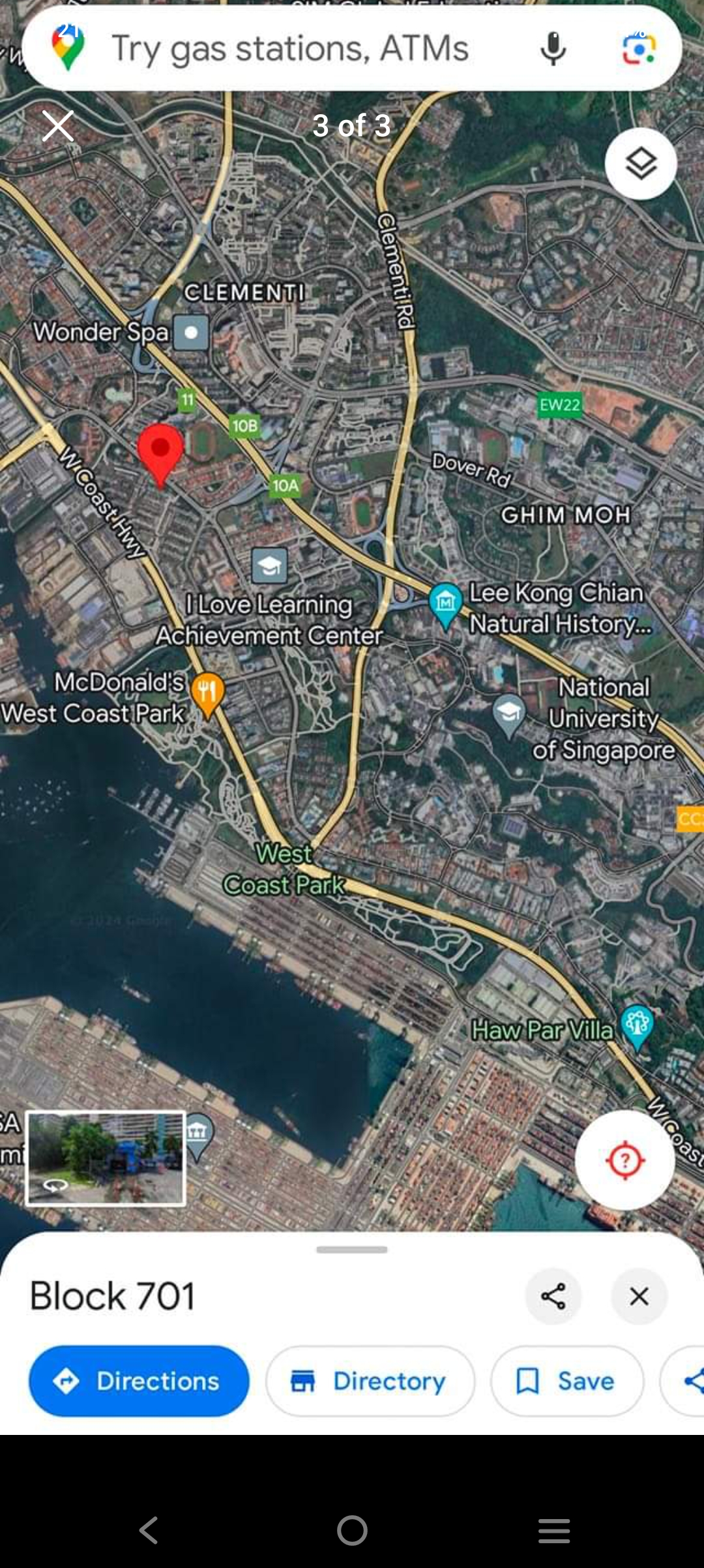The image size is (704, 1568).
Task: Select the I Love Learning Achievement Center pin
Action: pyautogui.click(x=269, y=565)
